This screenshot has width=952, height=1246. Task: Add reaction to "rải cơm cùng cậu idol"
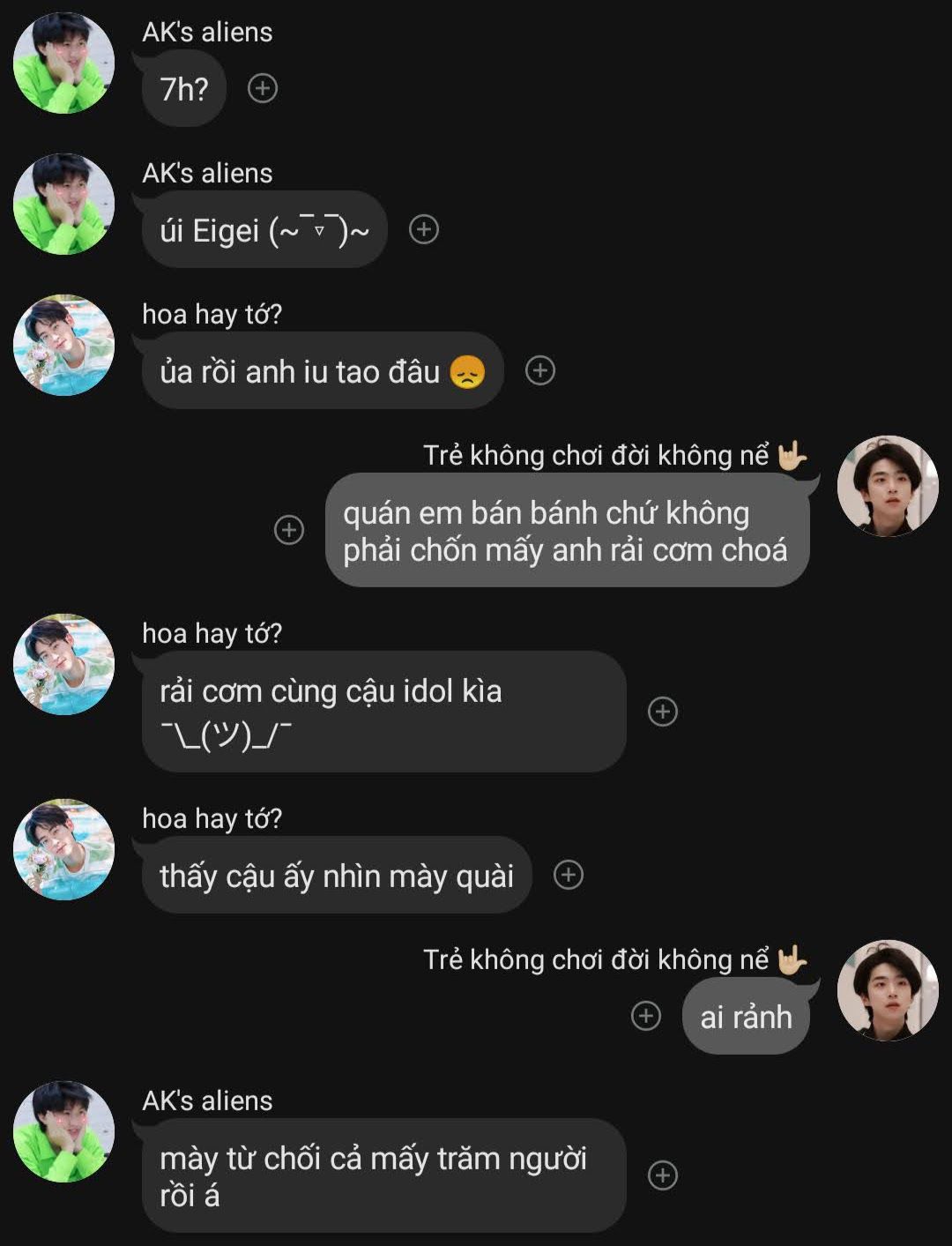pos(662,712)
